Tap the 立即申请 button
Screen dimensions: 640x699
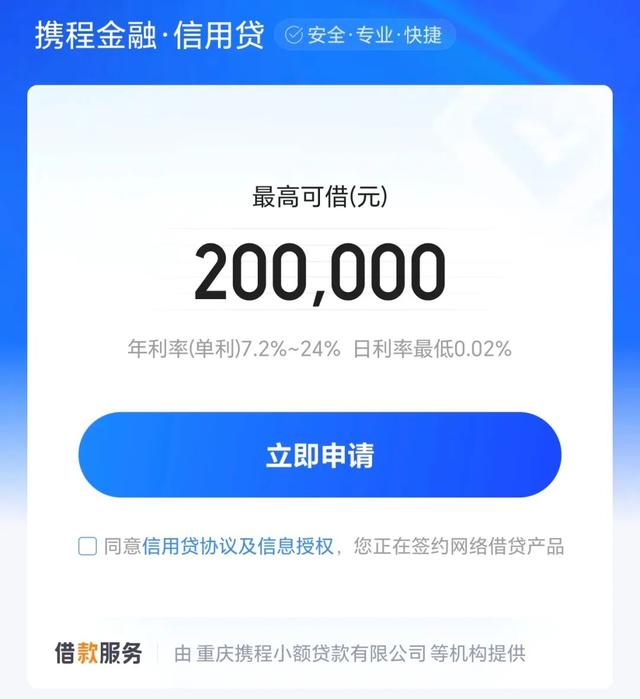click(320, 455)
